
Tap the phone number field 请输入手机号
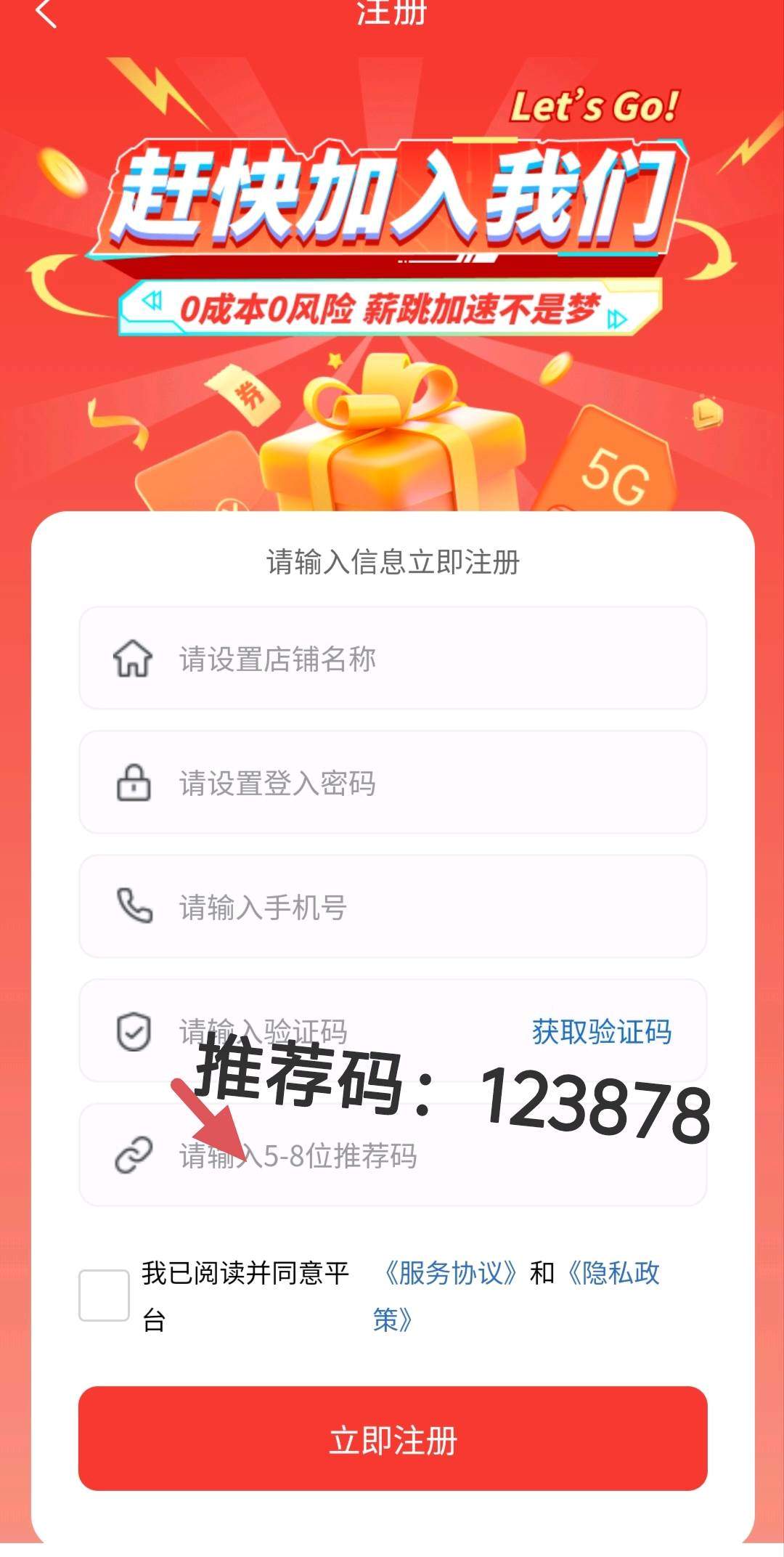pyautogui.click(x=407, y=908)
